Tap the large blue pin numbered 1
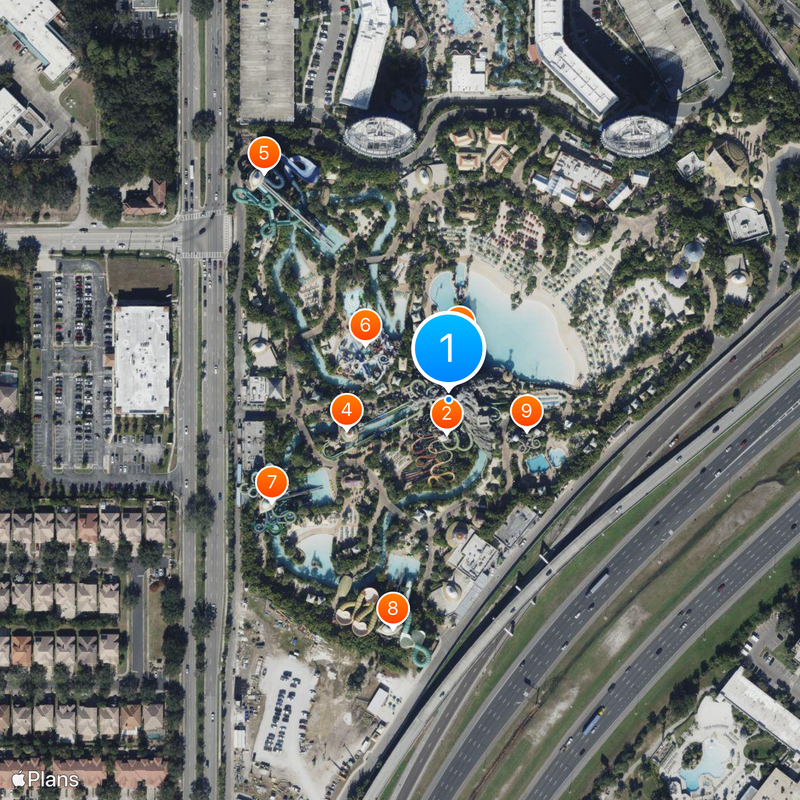The width and height of the screenshot is (800, 800). click(x=448, y=347)
